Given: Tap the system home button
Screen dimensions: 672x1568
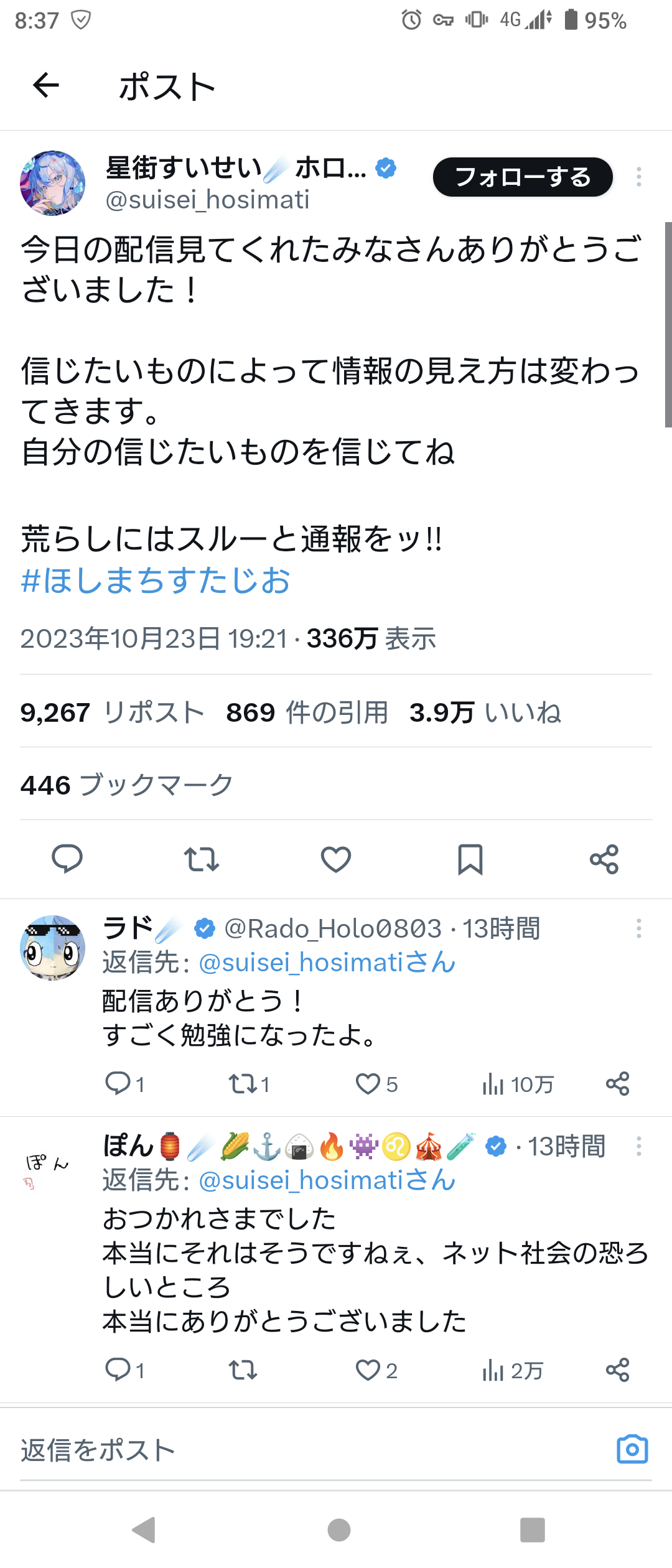Looking at the screenshot, I should [339, 1529].
